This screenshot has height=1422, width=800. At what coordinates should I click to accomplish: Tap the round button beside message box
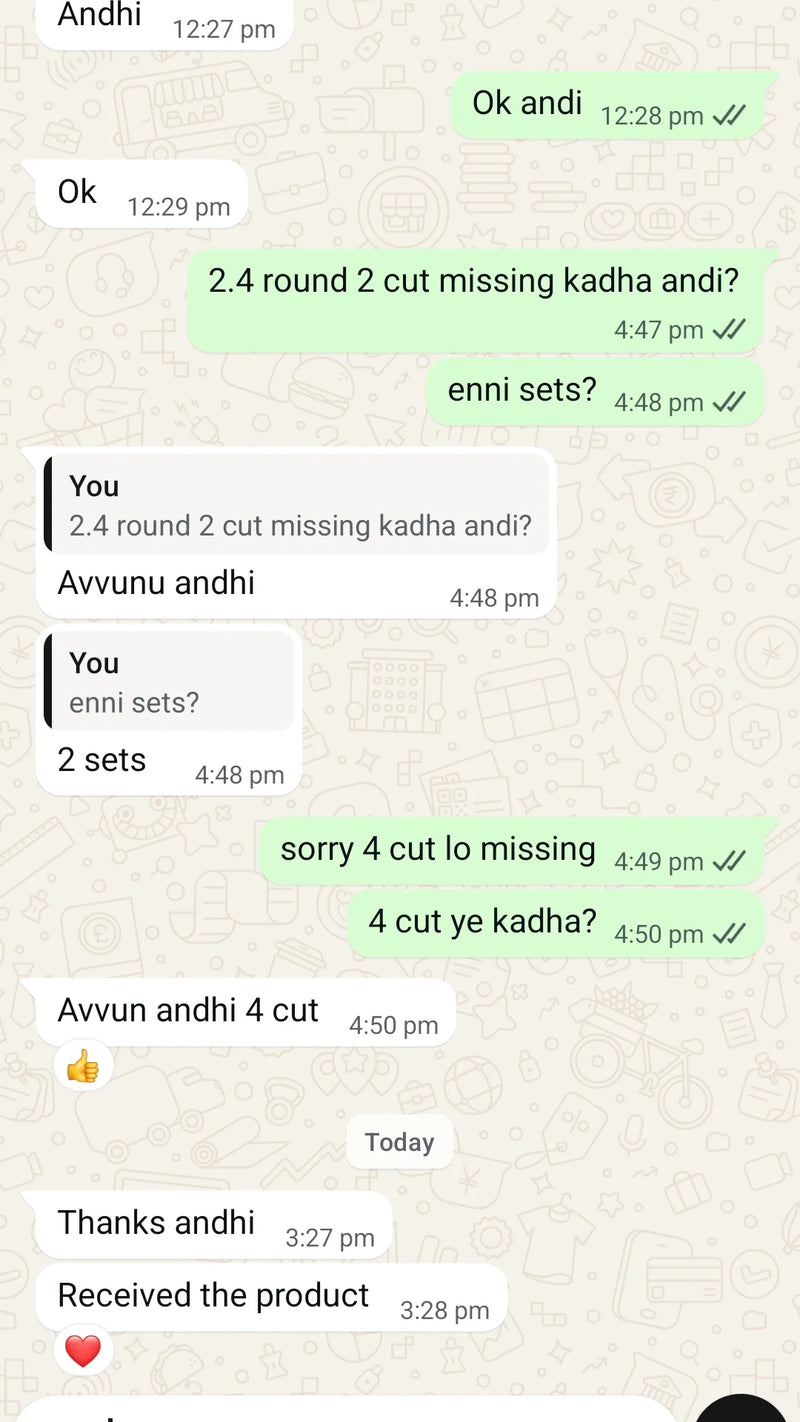pyautogui.click(x=740, y=1411)
